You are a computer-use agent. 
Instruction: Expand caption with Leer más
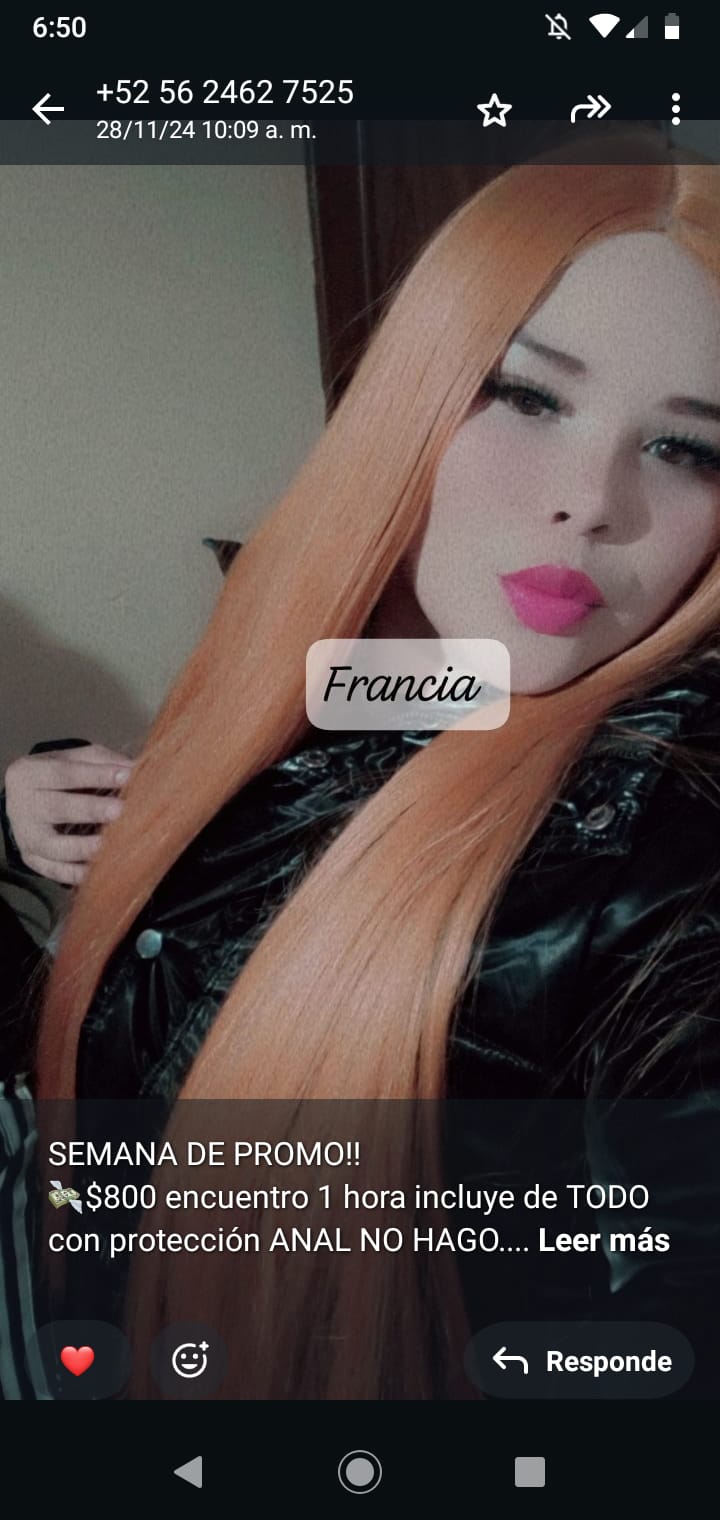604,1241
